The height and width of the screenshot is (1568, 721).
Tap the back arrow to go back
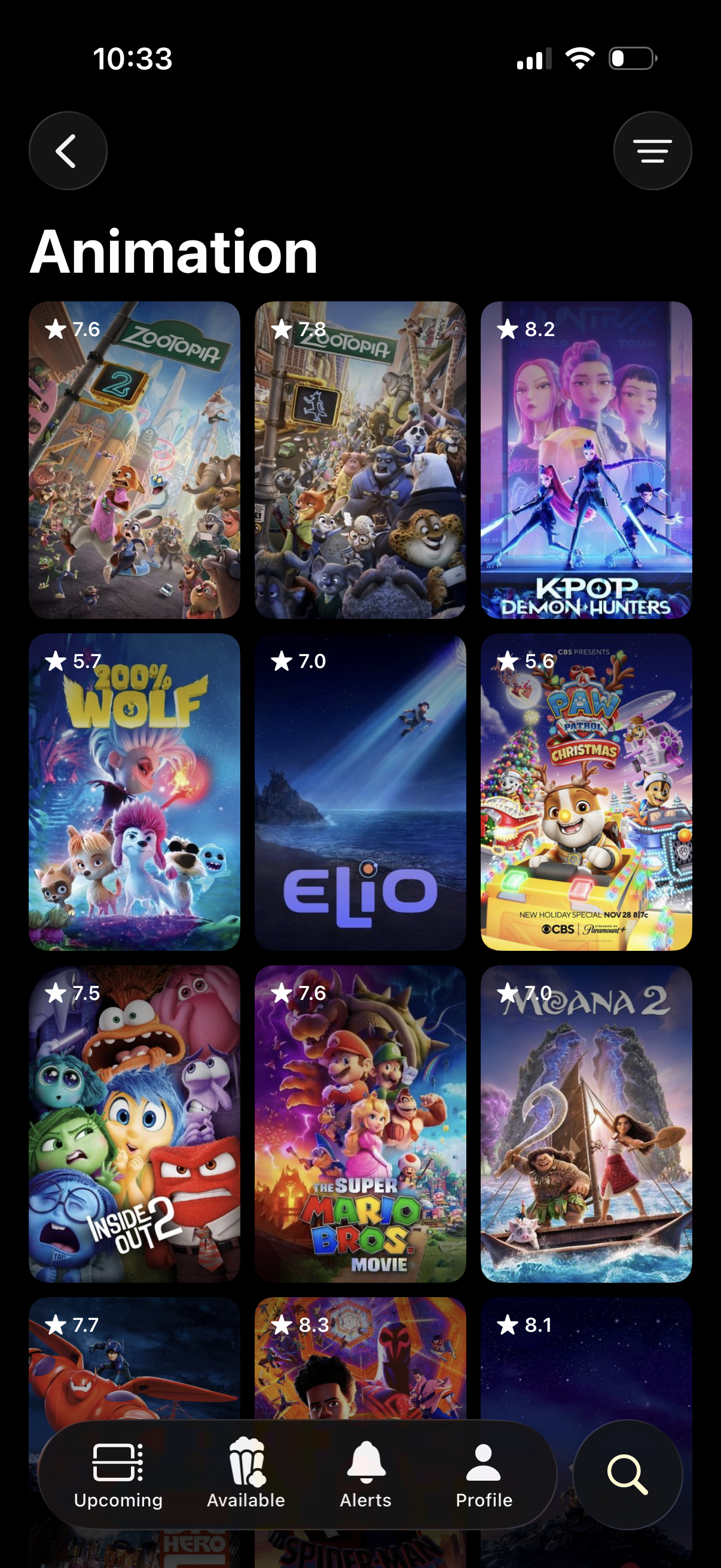(x=68, y=150)
